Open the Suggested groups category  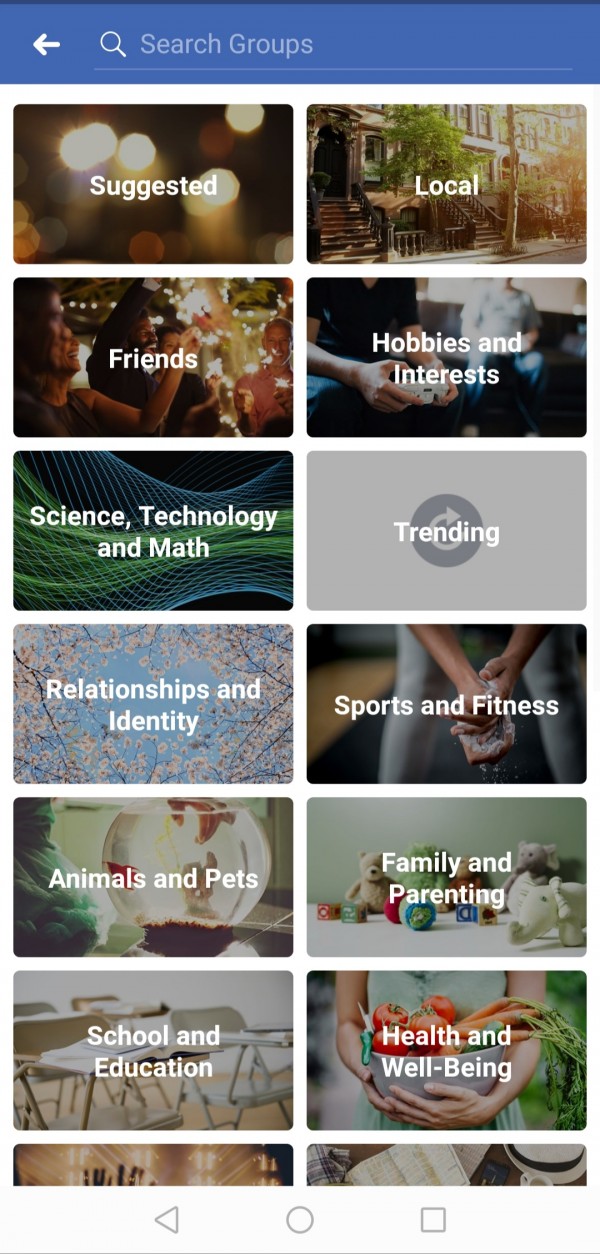(x=153, y=184)
